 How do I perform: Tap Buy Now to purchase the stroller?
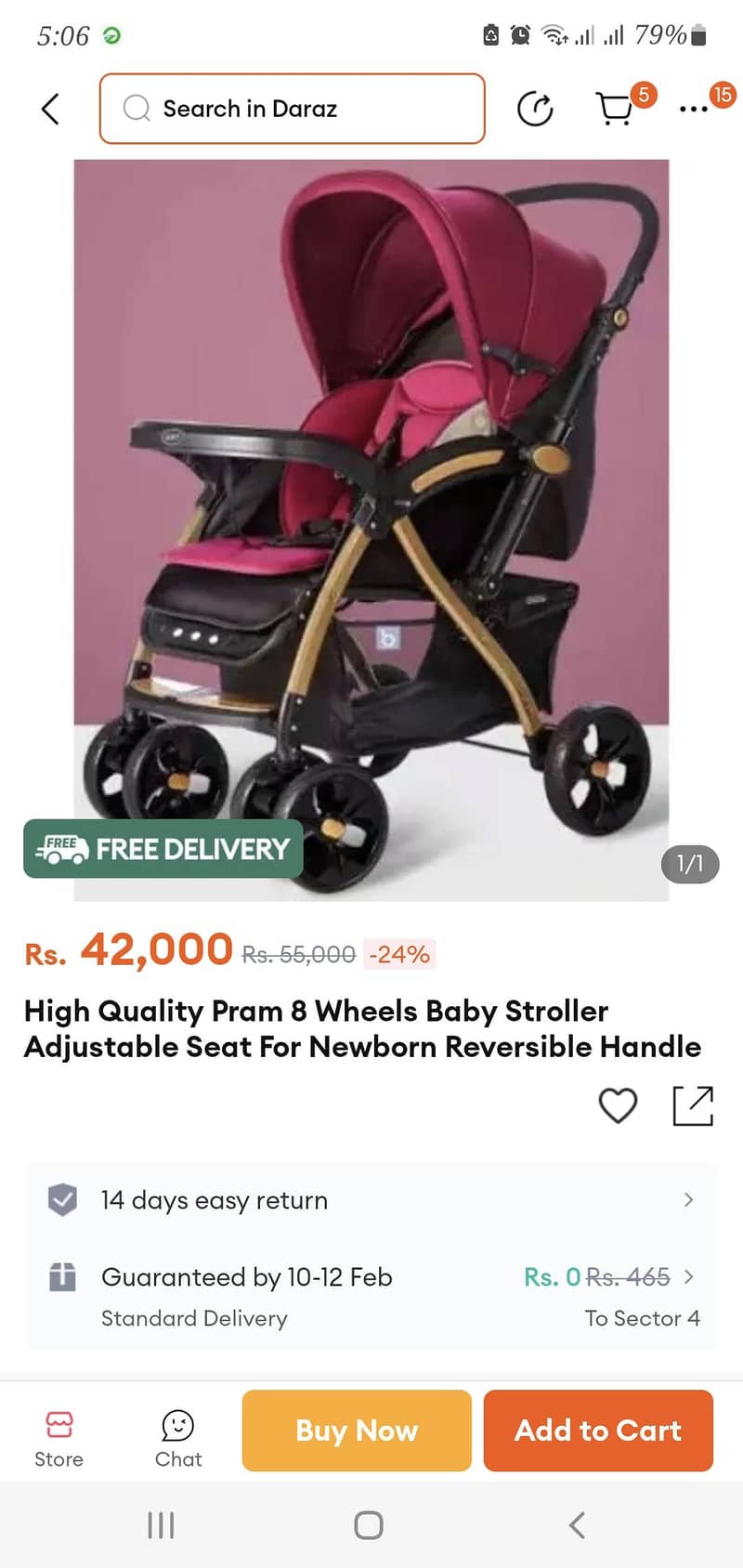(x=356, y=1431)
